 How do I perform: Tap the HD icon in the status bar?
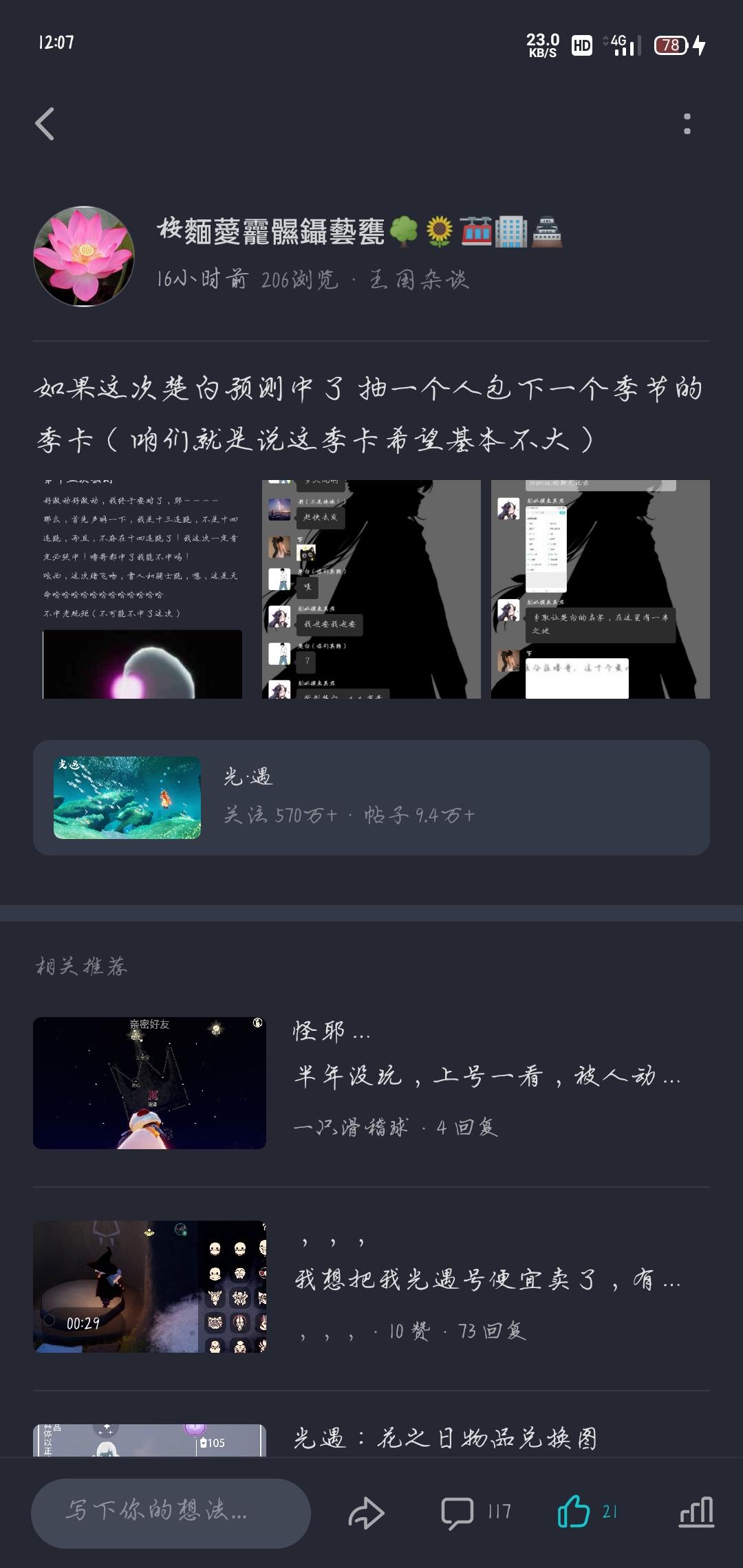click(x=581, y=45)
